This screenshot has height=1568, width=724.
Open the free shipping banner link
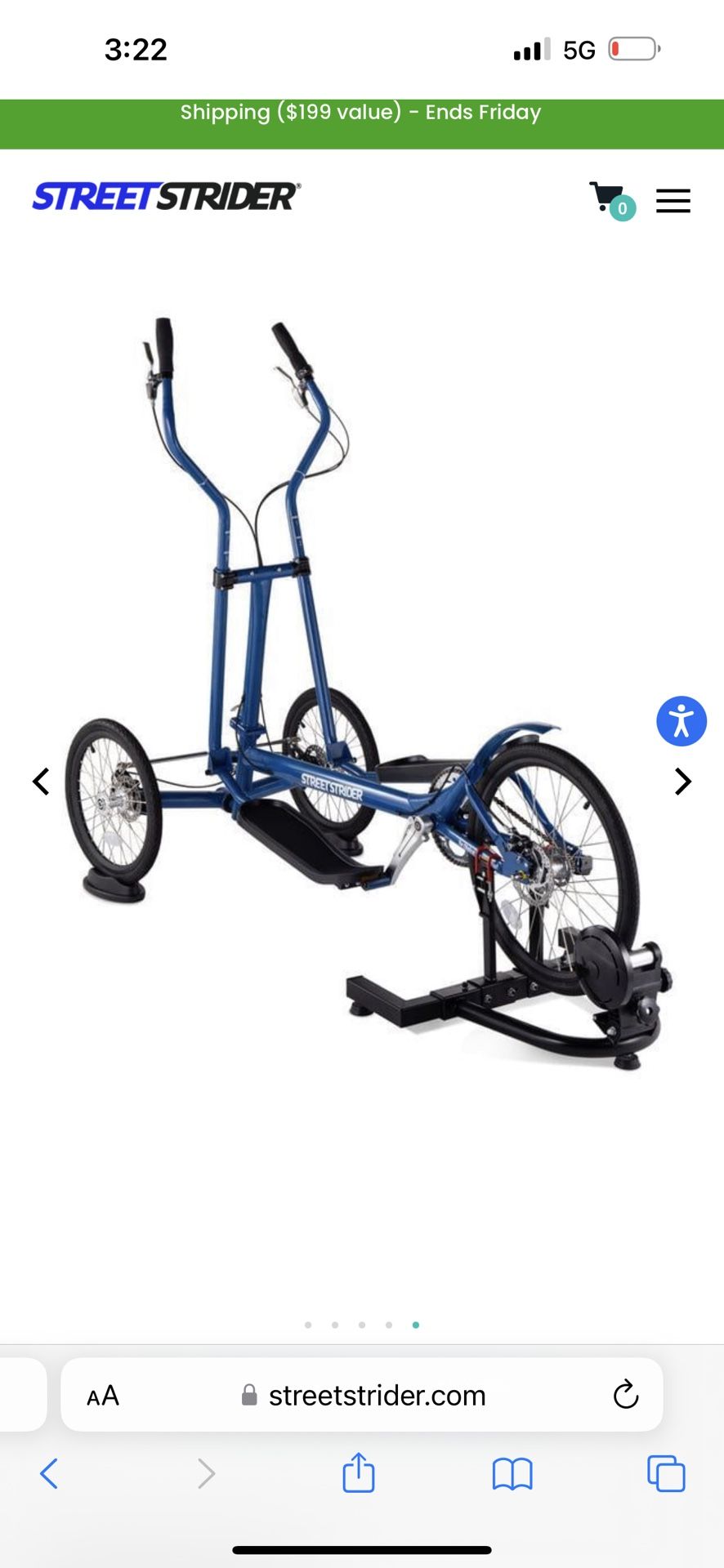click(x=360, y=112)
